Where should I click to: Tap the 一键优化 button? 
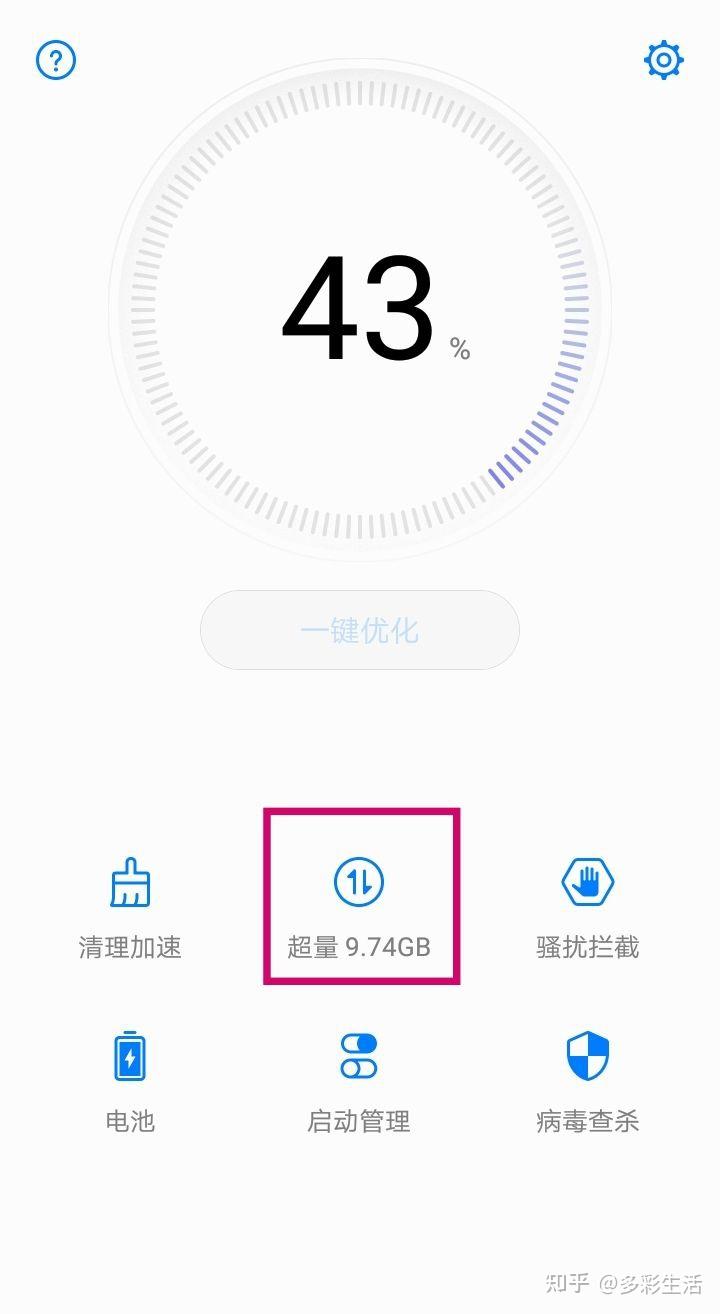(360, 630)
